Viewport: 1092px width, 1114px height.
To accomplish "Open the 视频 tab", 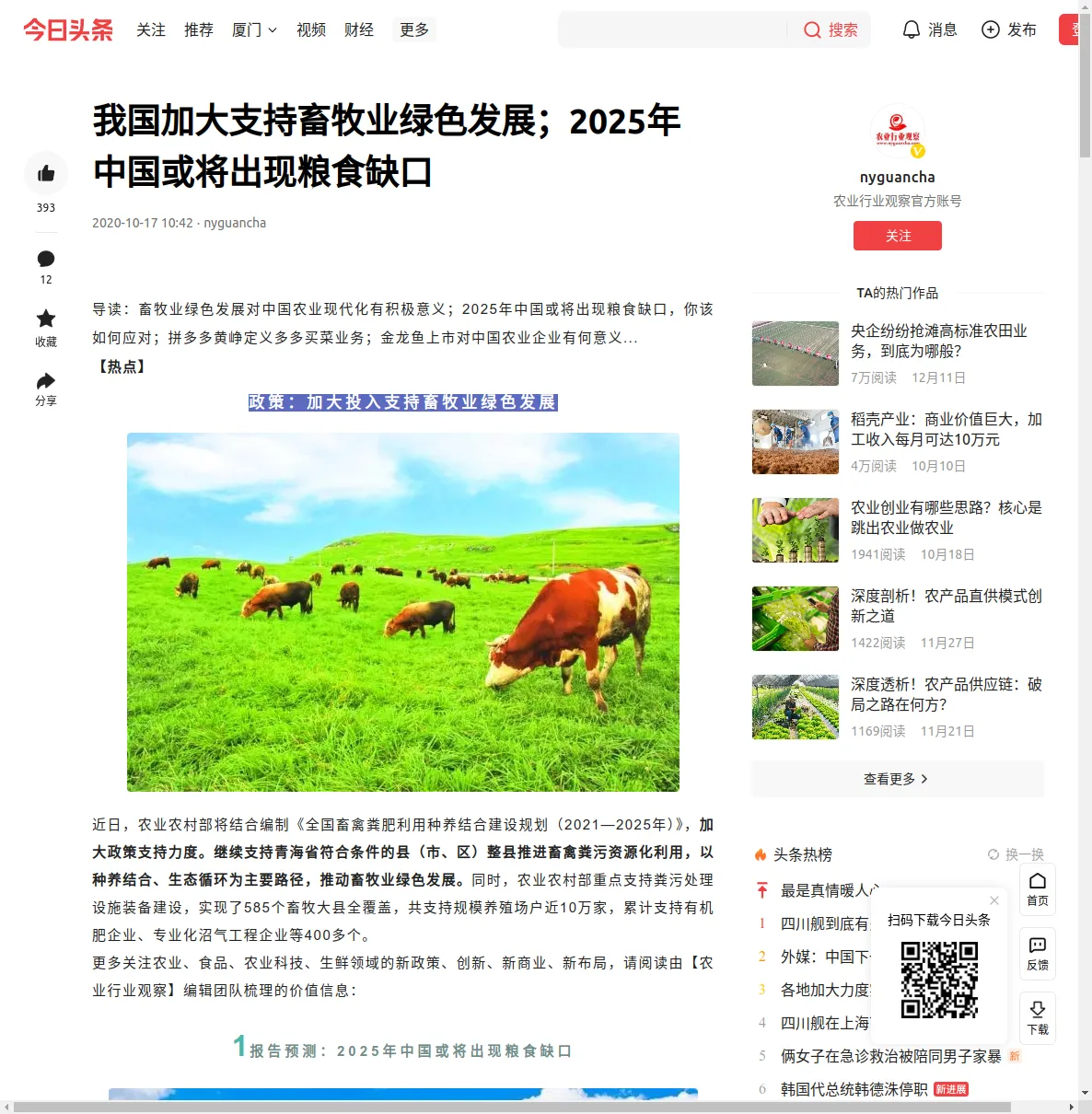I will pos(311,30).
